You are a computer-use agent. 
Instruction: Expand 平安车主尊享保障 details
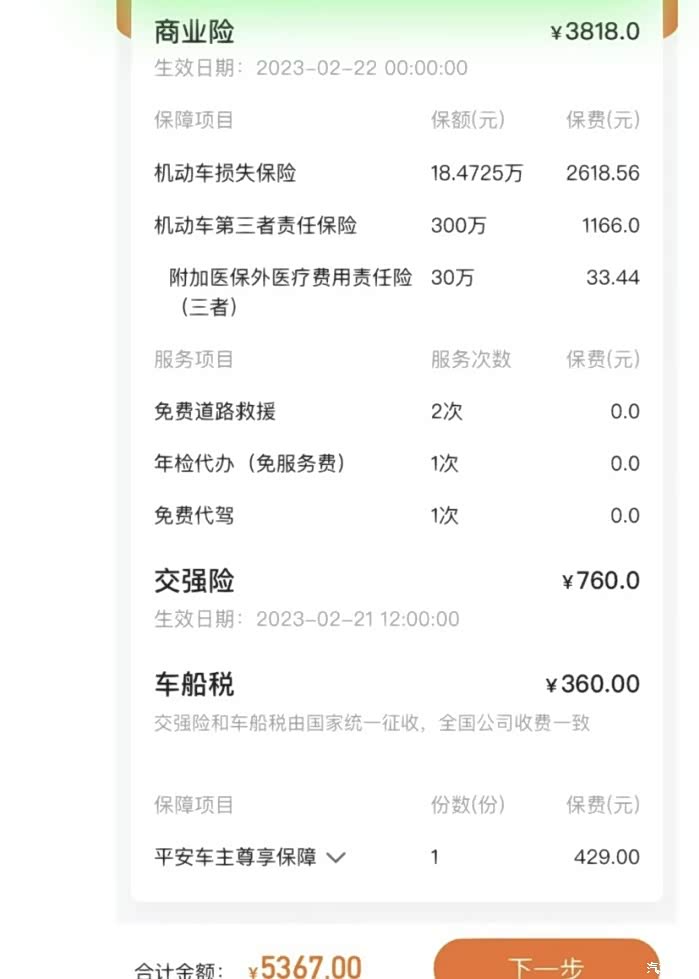point(336,857)
